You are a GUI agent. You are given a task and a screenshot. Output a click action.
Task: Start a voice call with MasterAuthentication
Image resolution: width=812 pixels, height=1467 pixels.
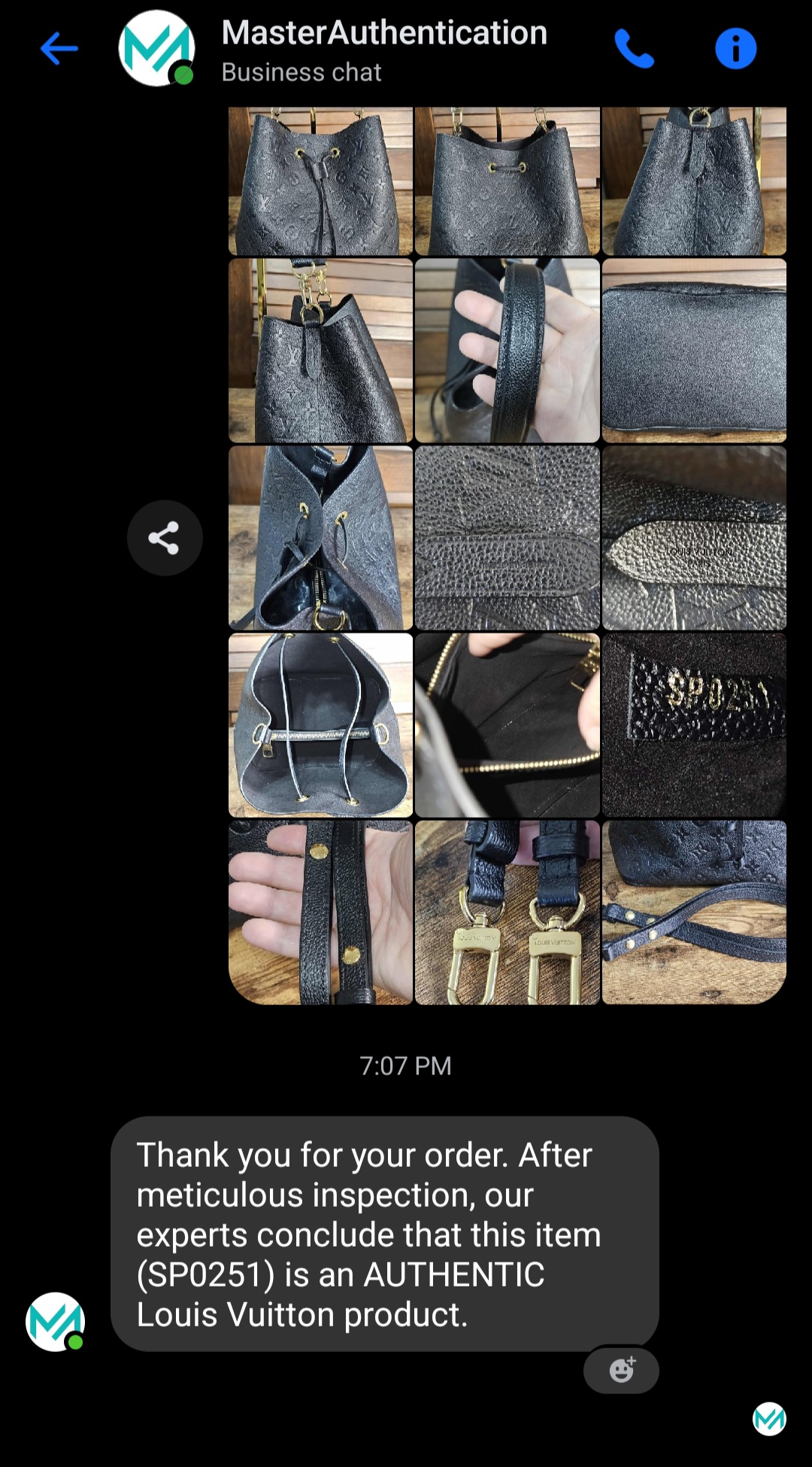tap(634, 49)
